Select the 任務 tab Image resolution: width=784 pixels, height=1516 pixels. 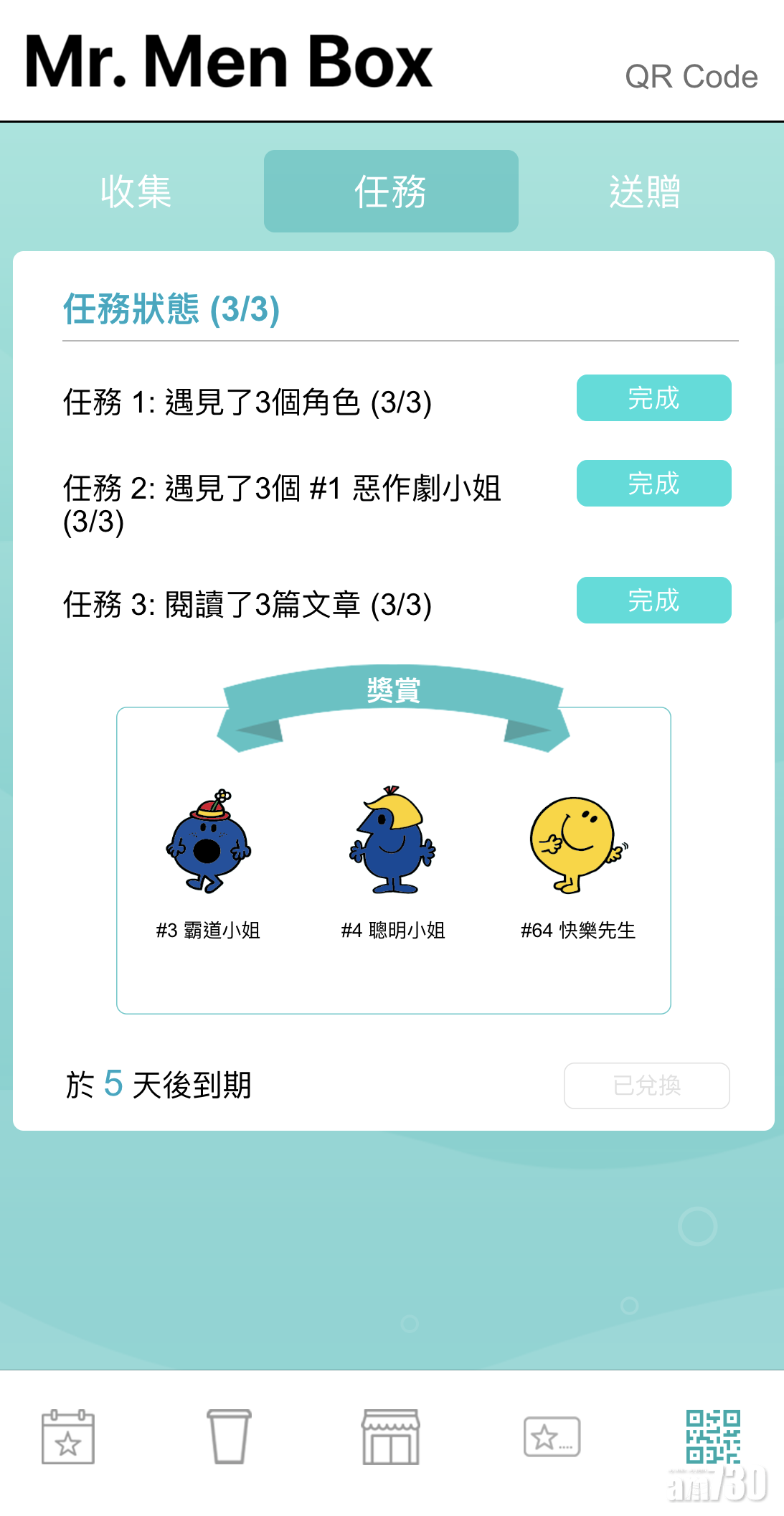(391, 192)
